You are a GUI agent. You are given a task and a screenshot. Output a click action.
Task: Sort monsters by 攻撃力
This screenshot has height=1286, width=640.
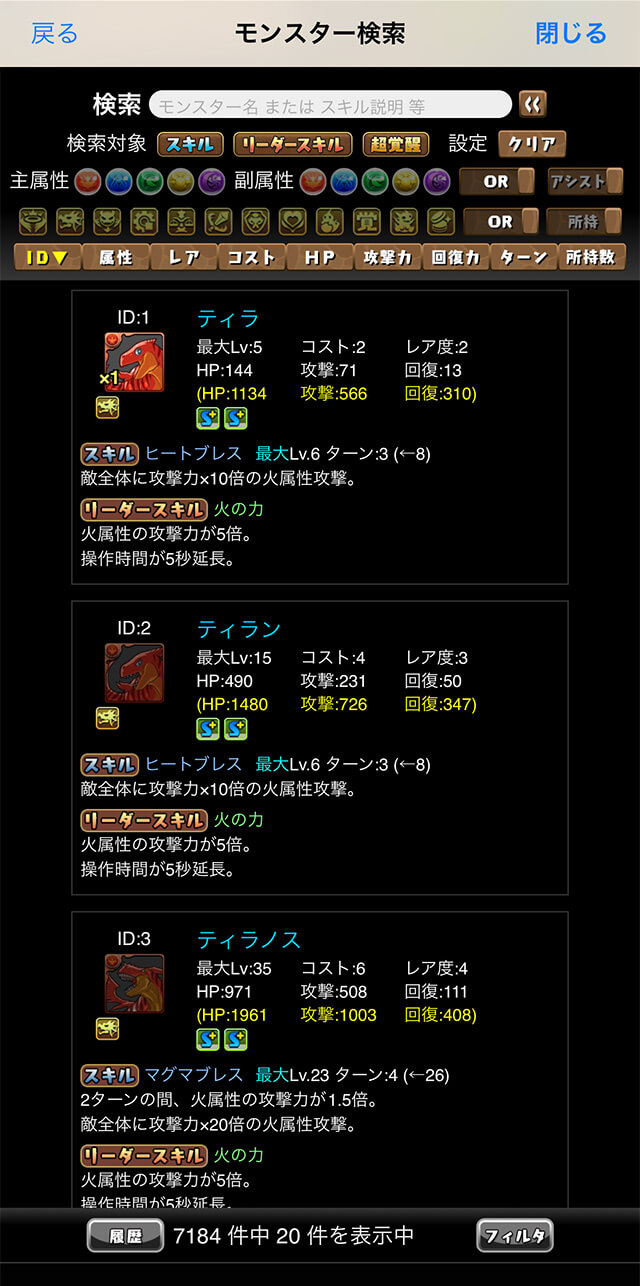point(387,257)
